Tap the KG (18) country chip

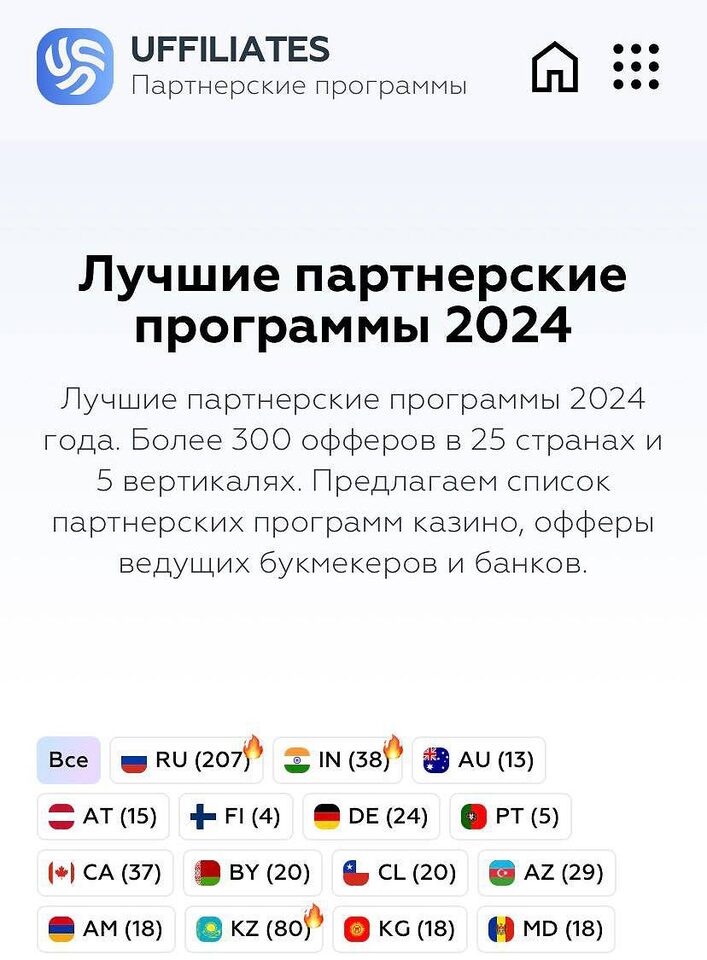coord(400,929)
